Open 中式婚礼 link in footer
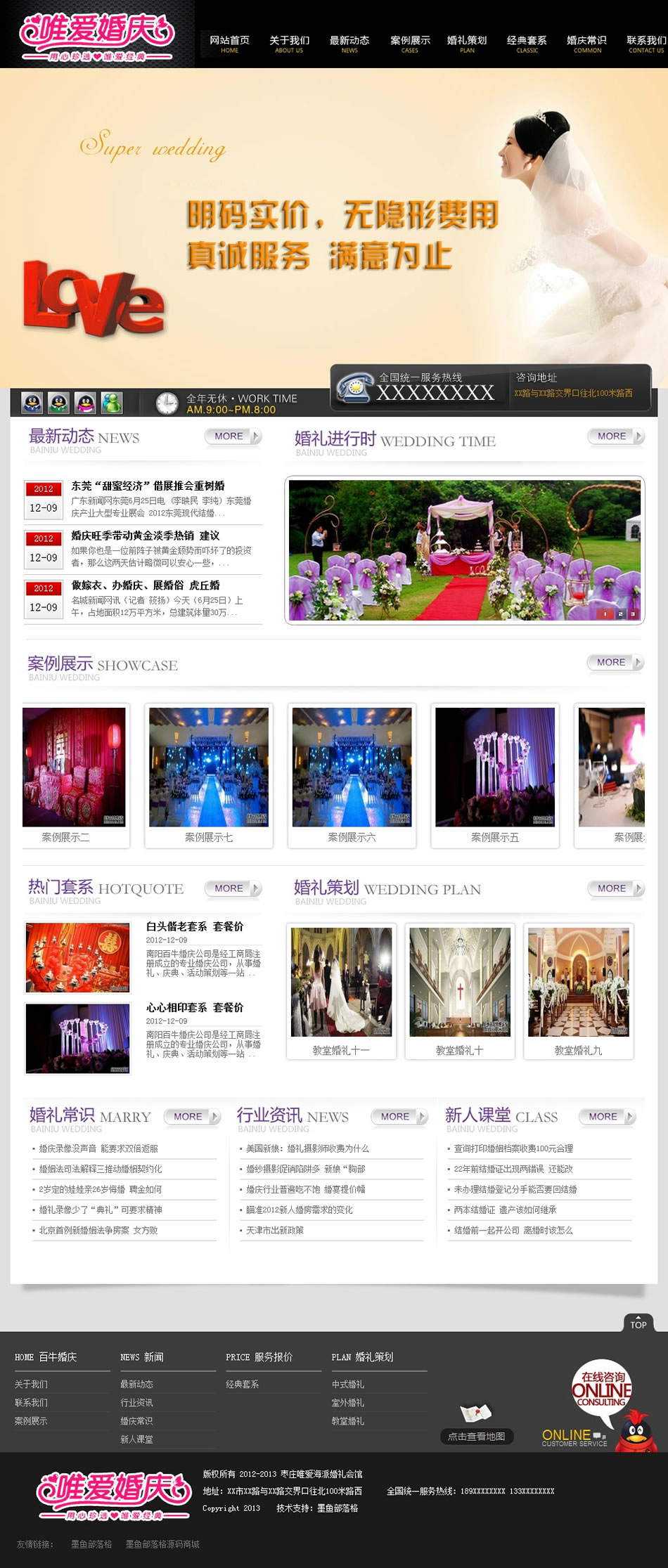The image size is (668, 1568). (348, 1384)
